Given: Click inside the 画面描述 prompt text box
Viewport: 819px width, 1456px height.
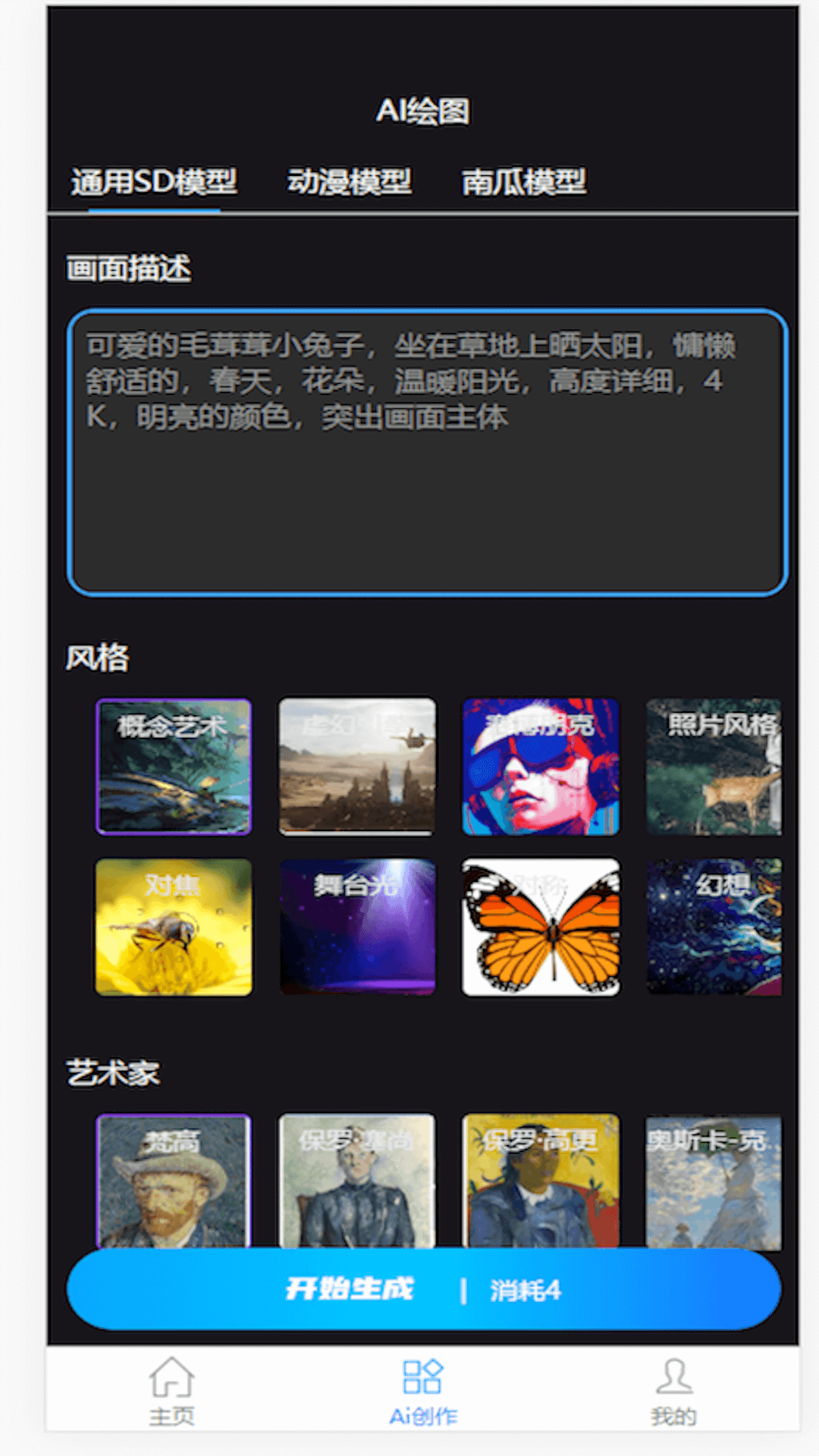Looking at the screenshot, I should click(425, 447).
